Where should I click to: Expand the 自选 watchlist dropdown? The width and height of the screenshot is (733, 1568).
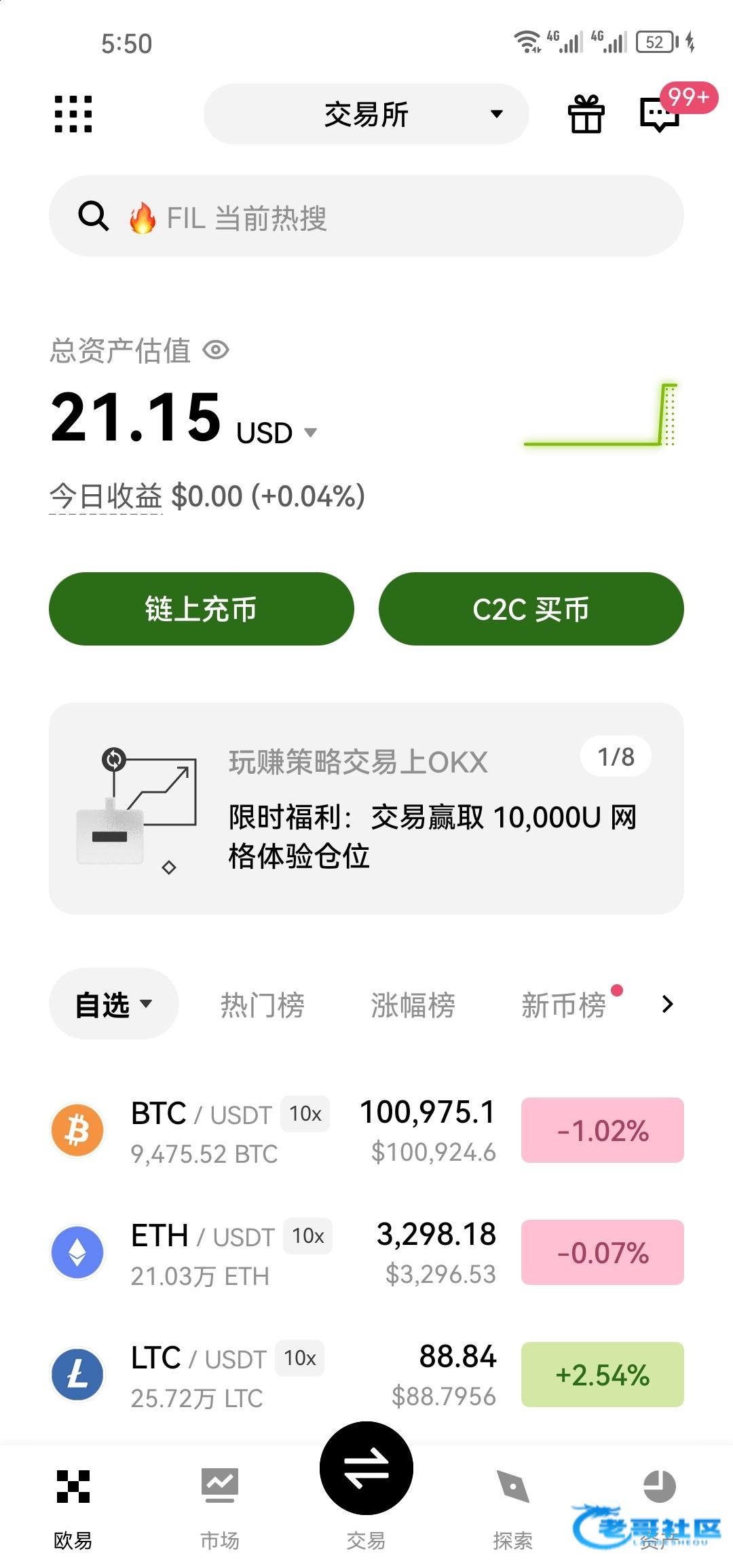(x=114, y=1004)
